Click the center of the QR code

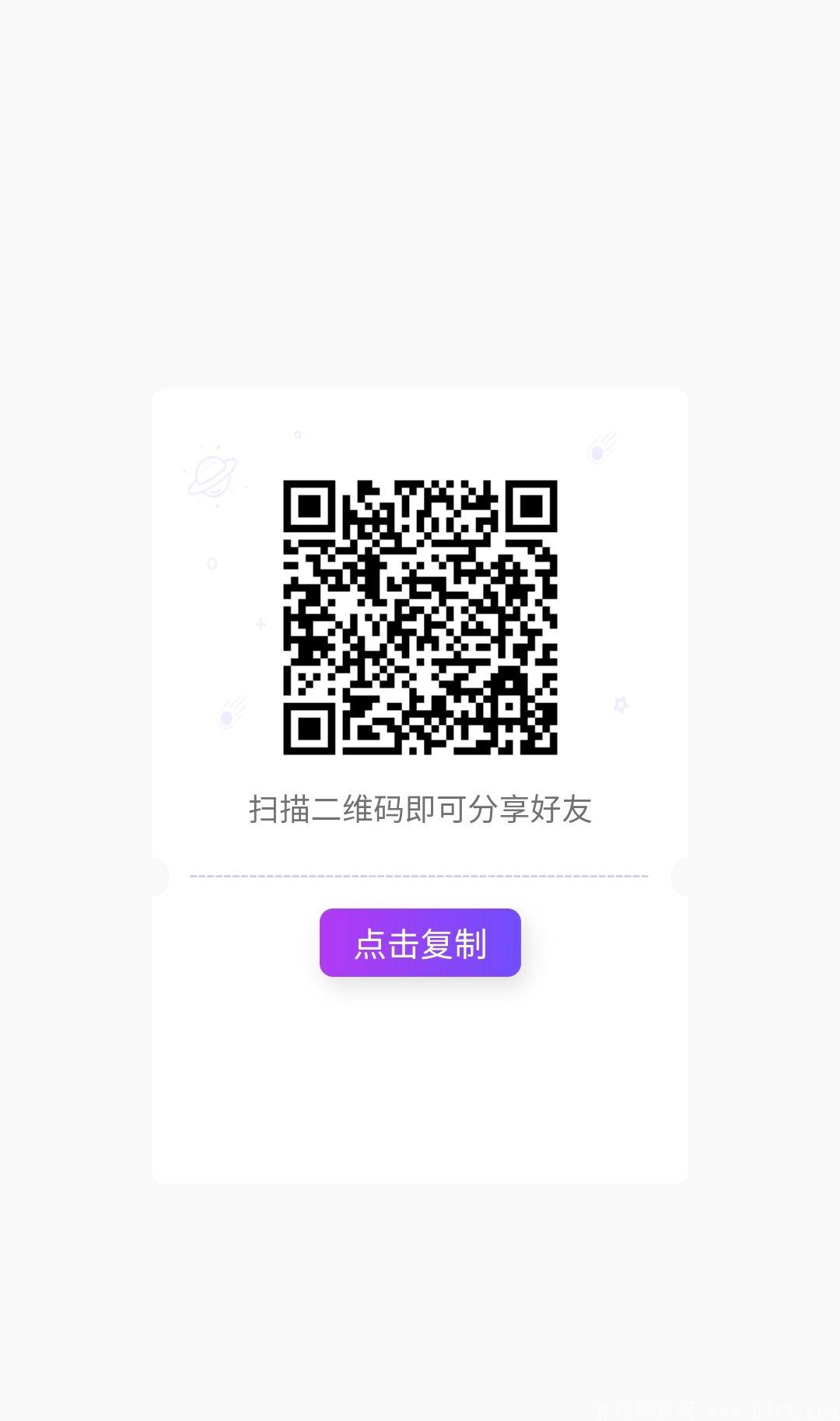coord(420,618)
